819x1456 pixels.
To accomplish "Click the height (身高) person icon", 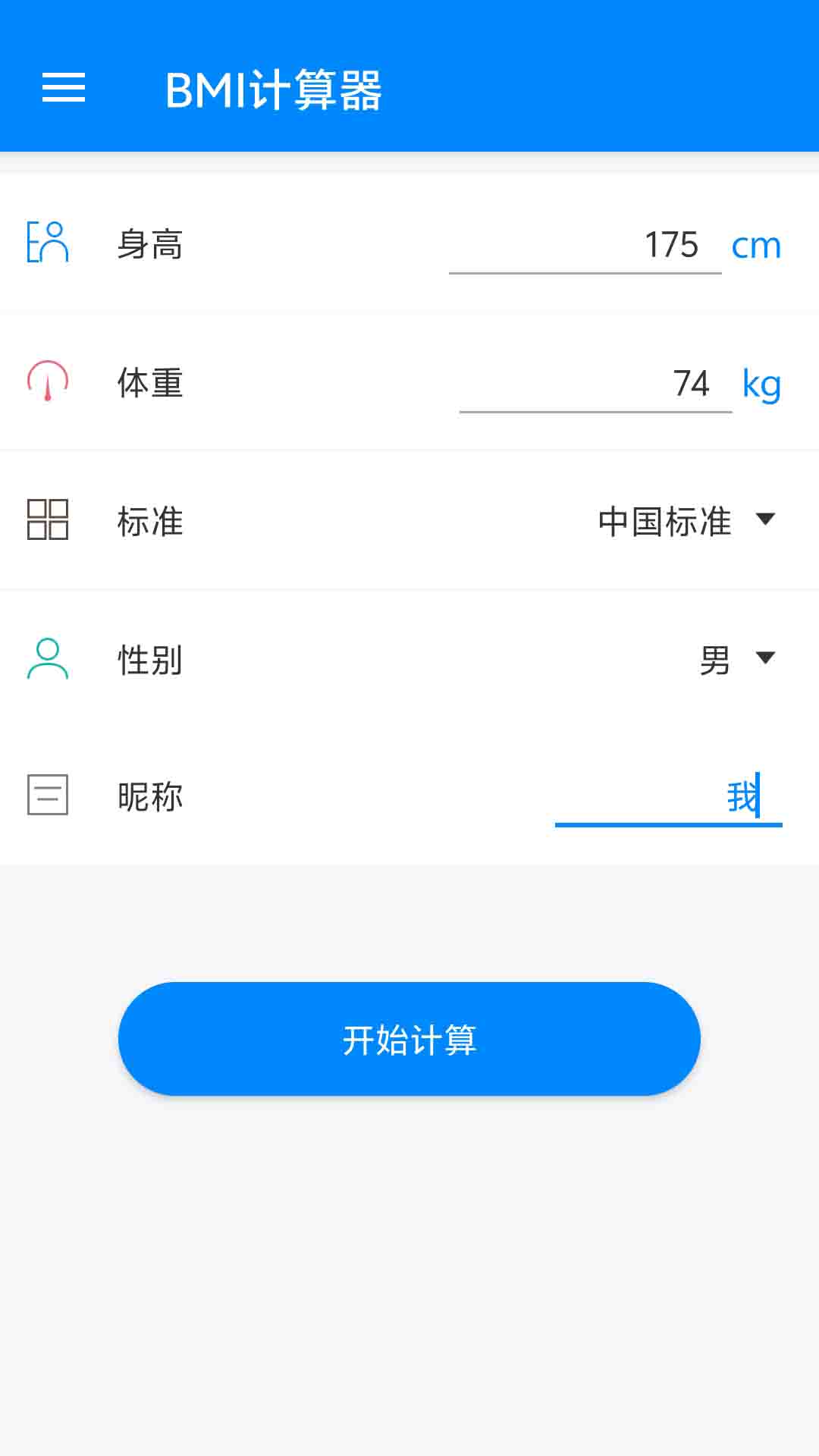I will 49,244.
